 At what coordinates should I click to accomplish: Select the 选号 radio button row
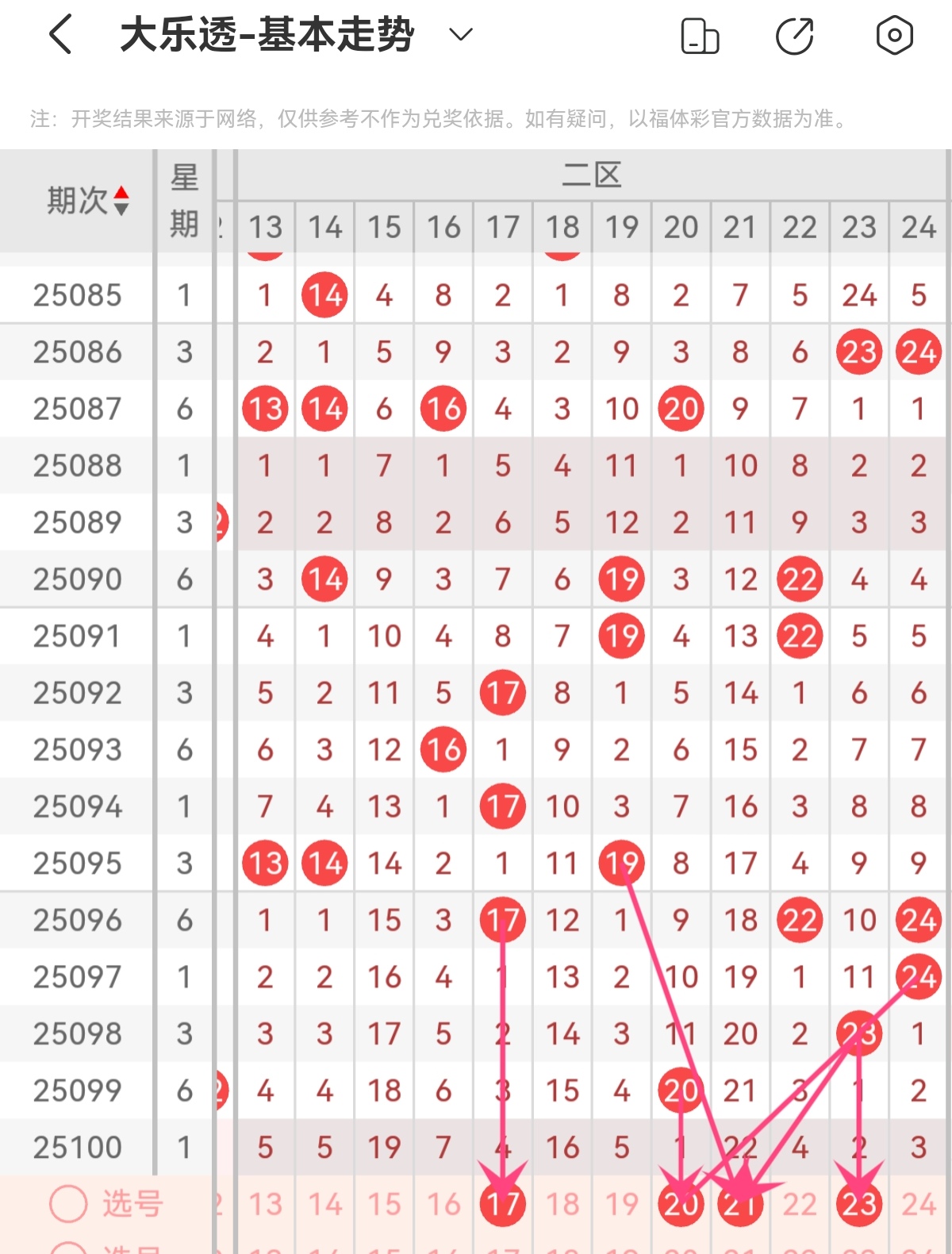coord(68,1204)
